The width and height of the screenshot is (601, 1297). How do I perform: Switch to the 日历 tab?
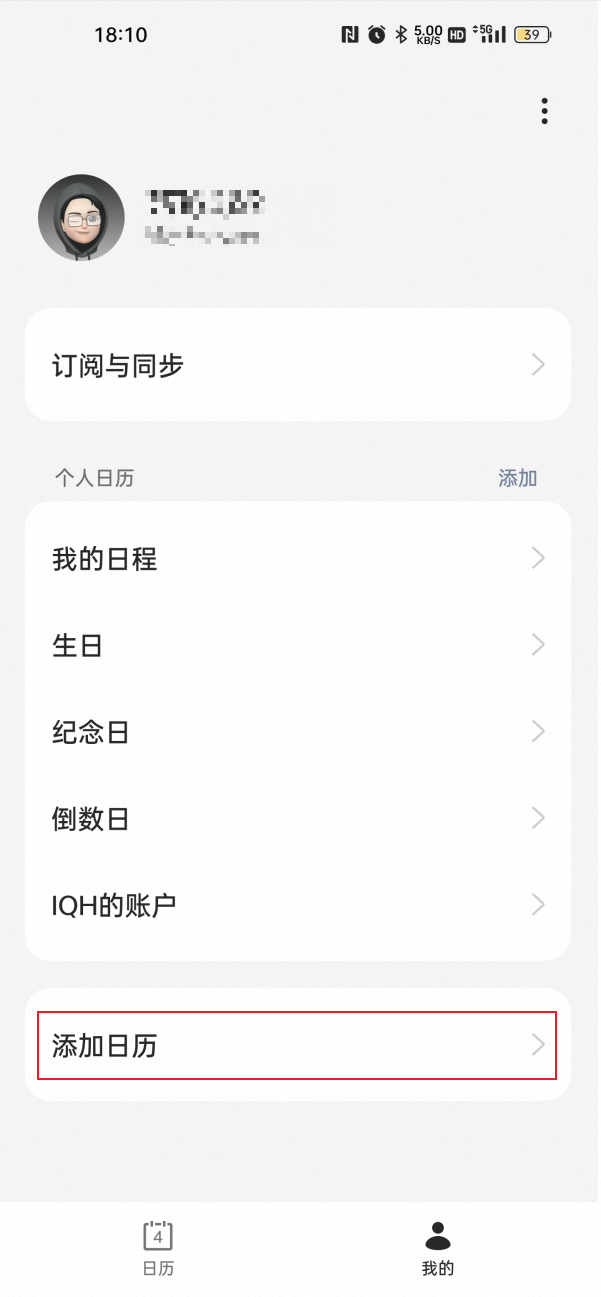[158, 1248]
